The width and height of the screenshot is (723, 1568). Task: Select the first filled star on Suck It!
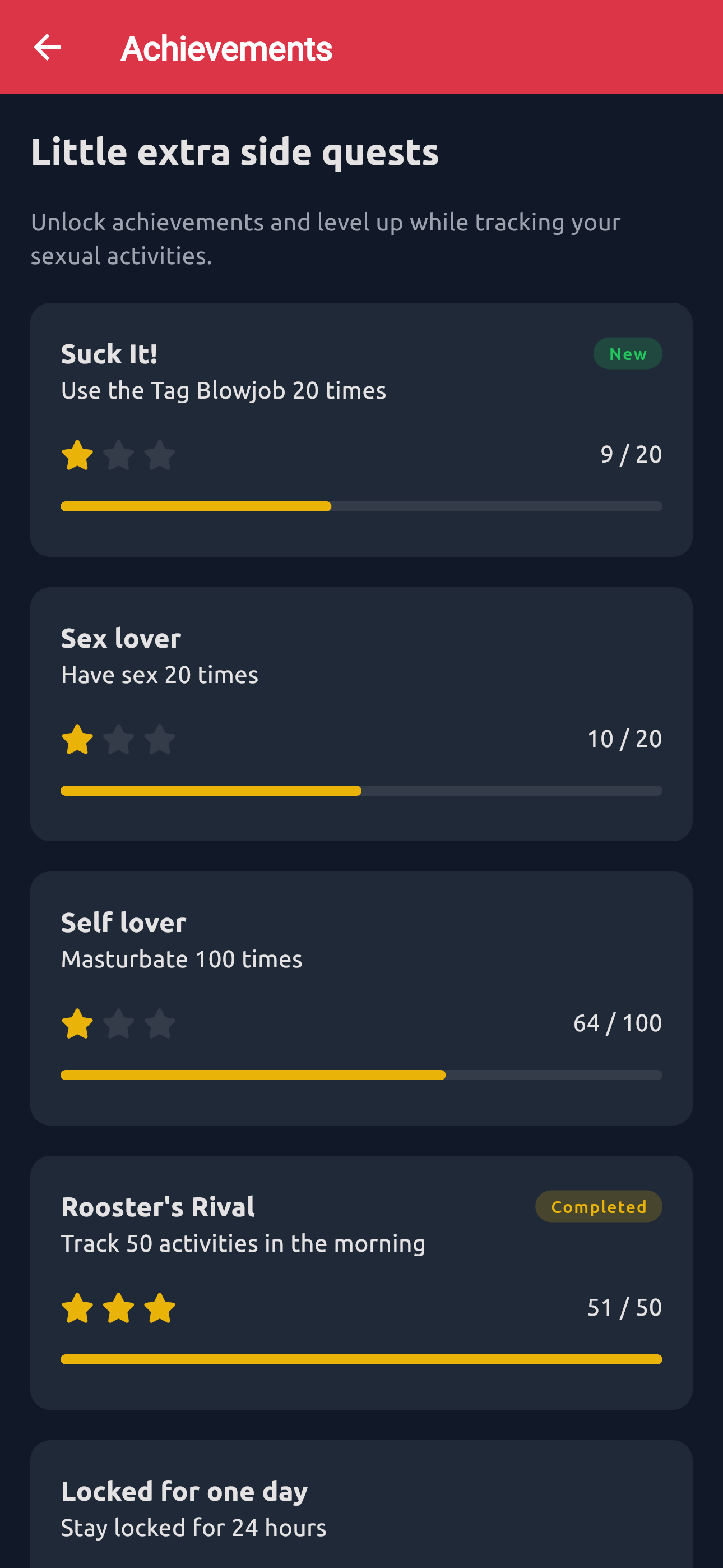pos(77,455)
